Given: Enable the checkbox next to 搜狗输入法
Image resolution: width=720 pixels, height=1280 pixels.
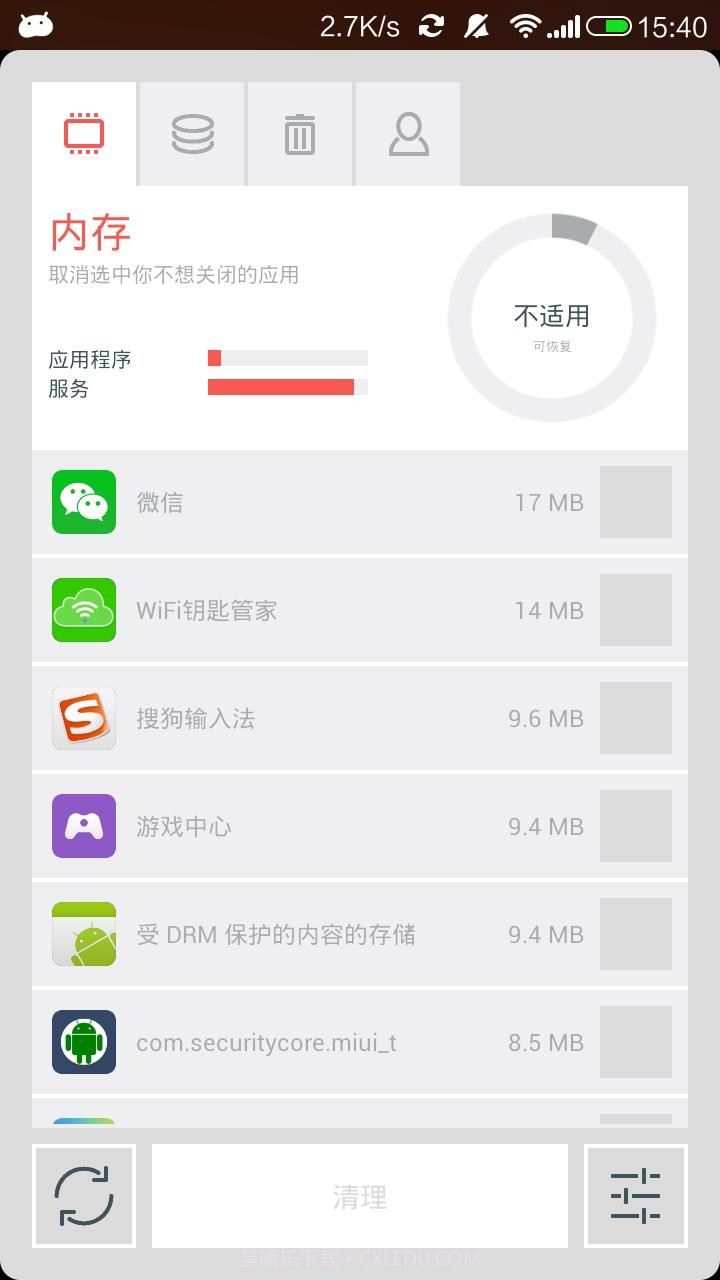Looking at the screenshot, I should (x=636, y=718).
